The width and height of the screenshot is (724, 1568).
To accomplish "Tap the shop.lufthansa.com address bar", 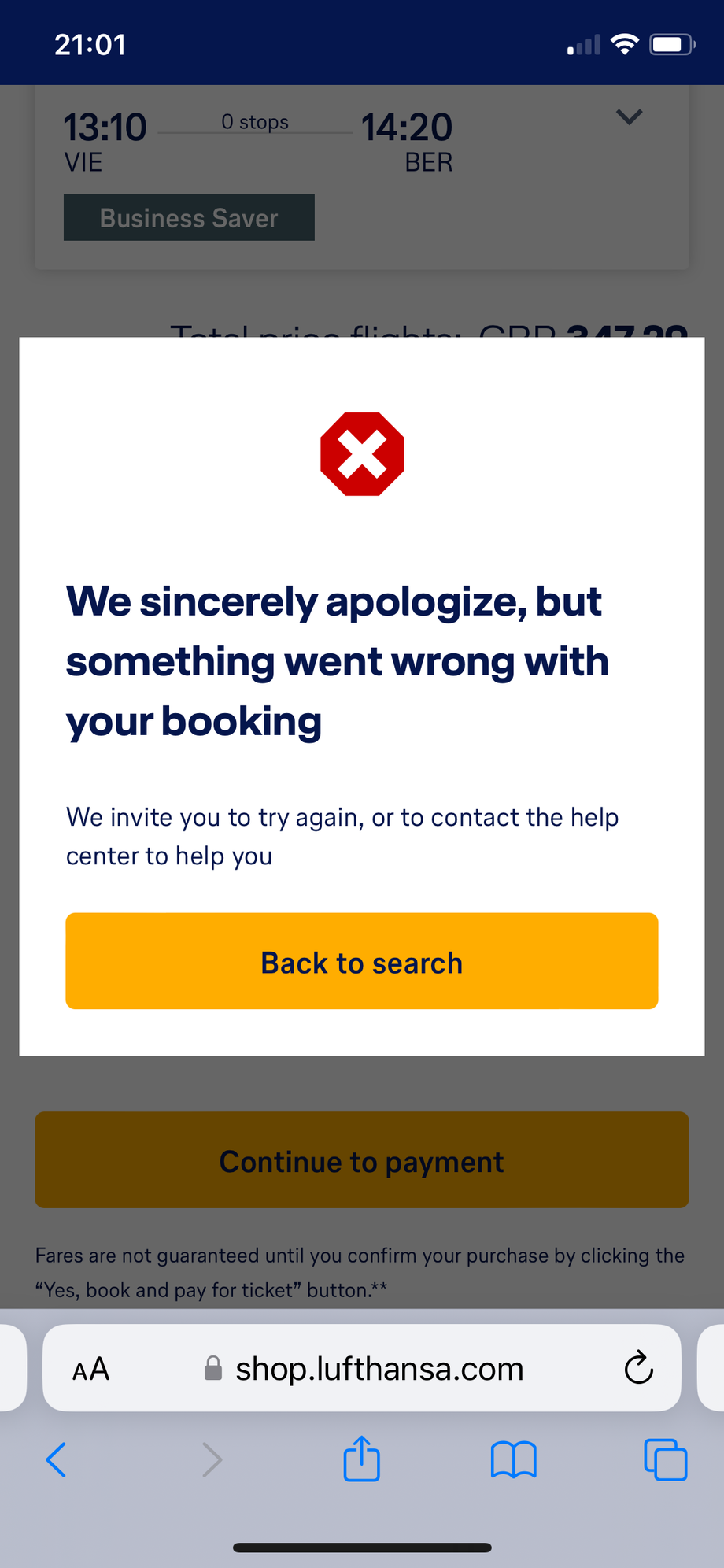I will [x=378, y=1369].
